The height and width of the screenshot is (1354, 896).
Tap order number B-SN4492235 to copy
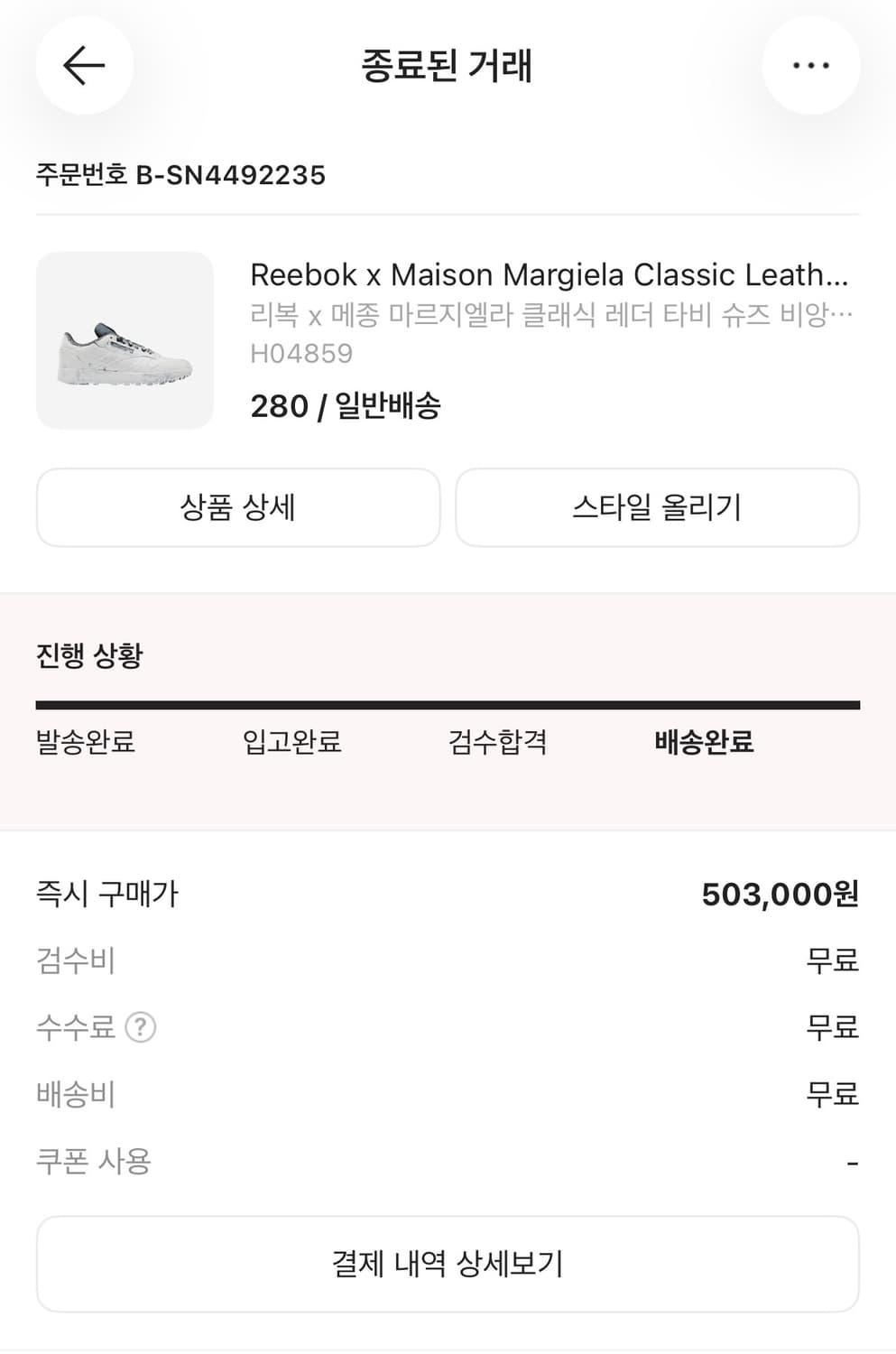(180, 176)
